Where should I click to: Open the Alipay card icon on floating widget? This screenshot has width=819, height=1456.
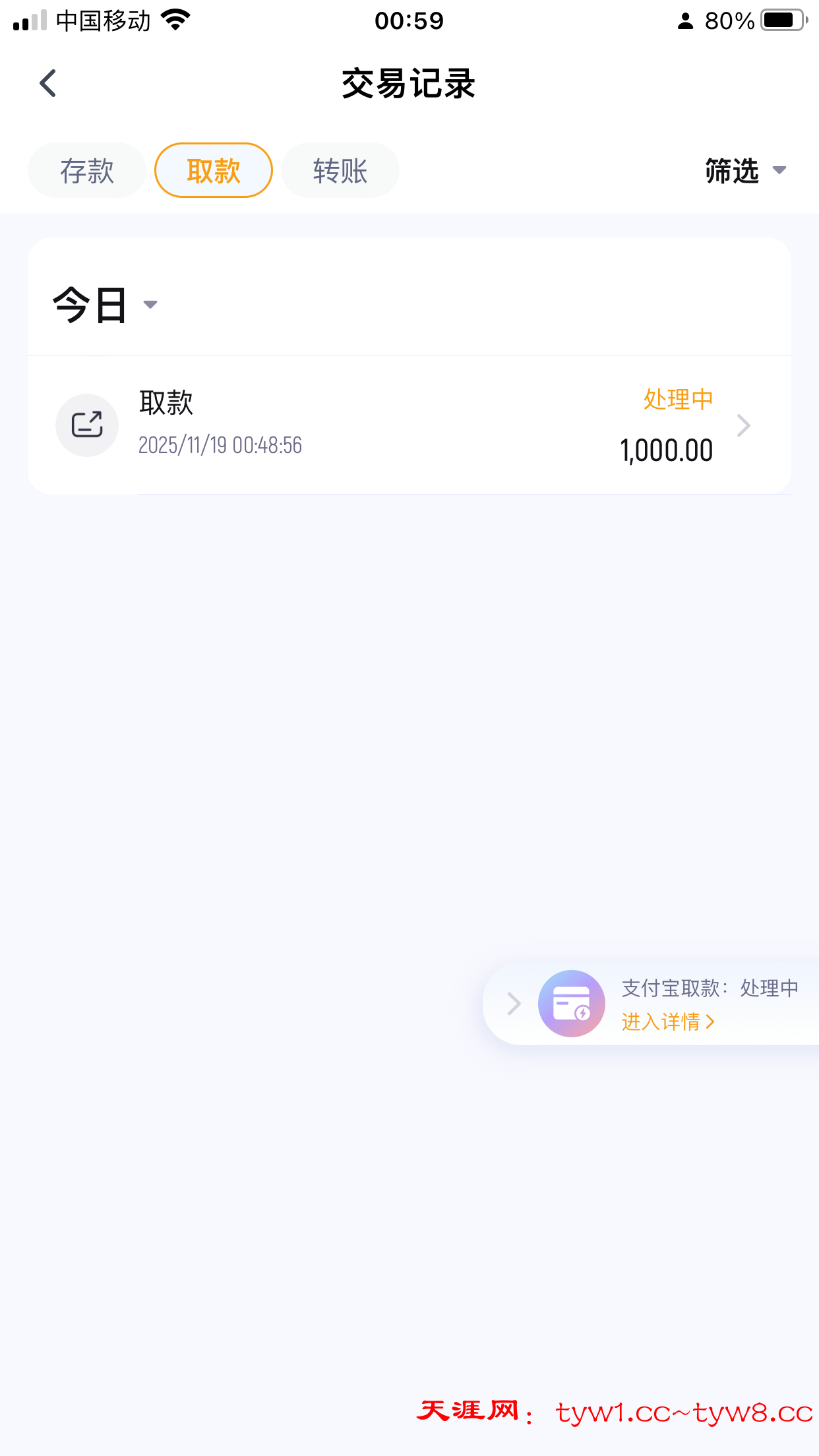click(x=571, y=1004)
